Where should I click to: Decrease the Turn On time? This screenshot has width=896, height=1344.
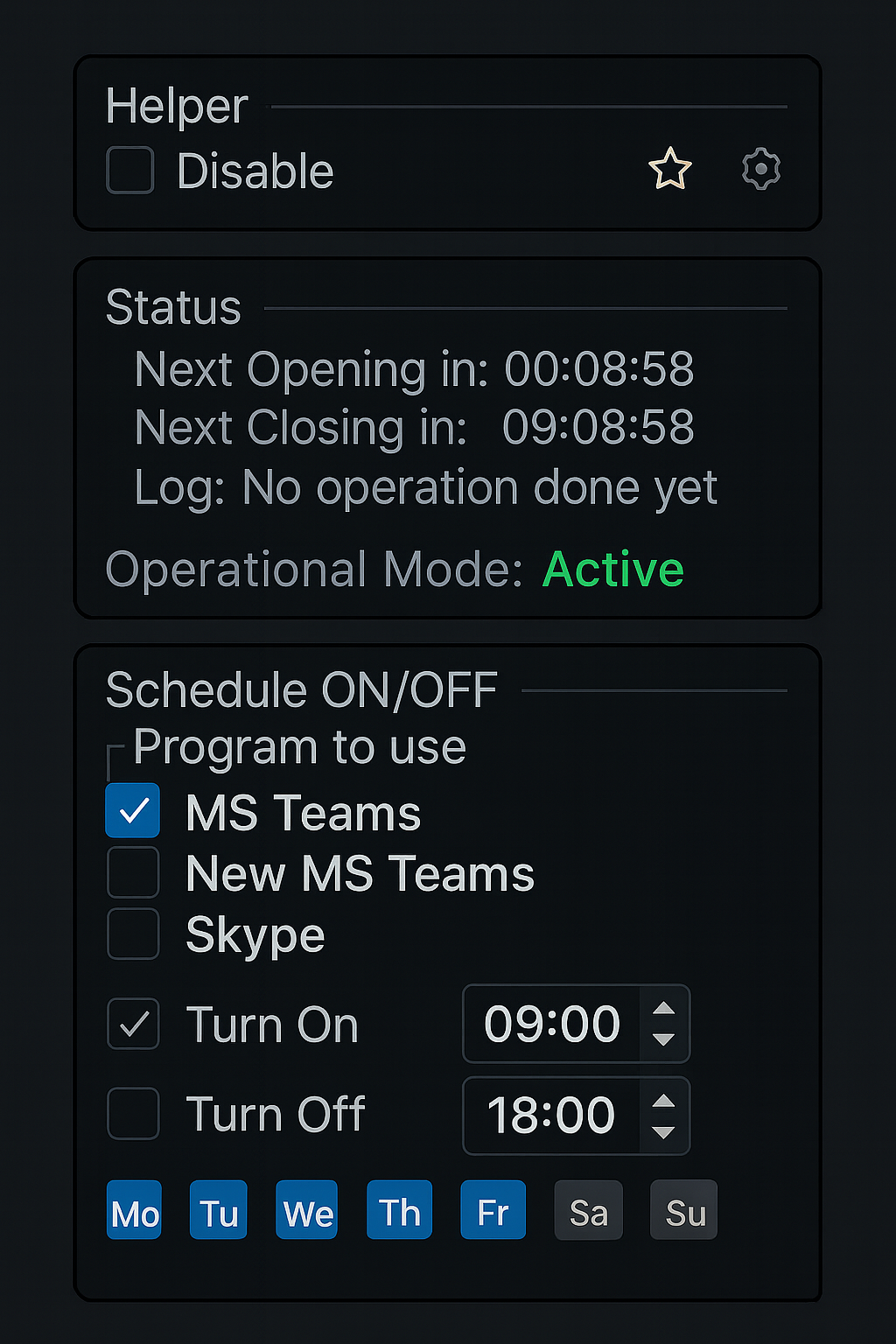664,1039
